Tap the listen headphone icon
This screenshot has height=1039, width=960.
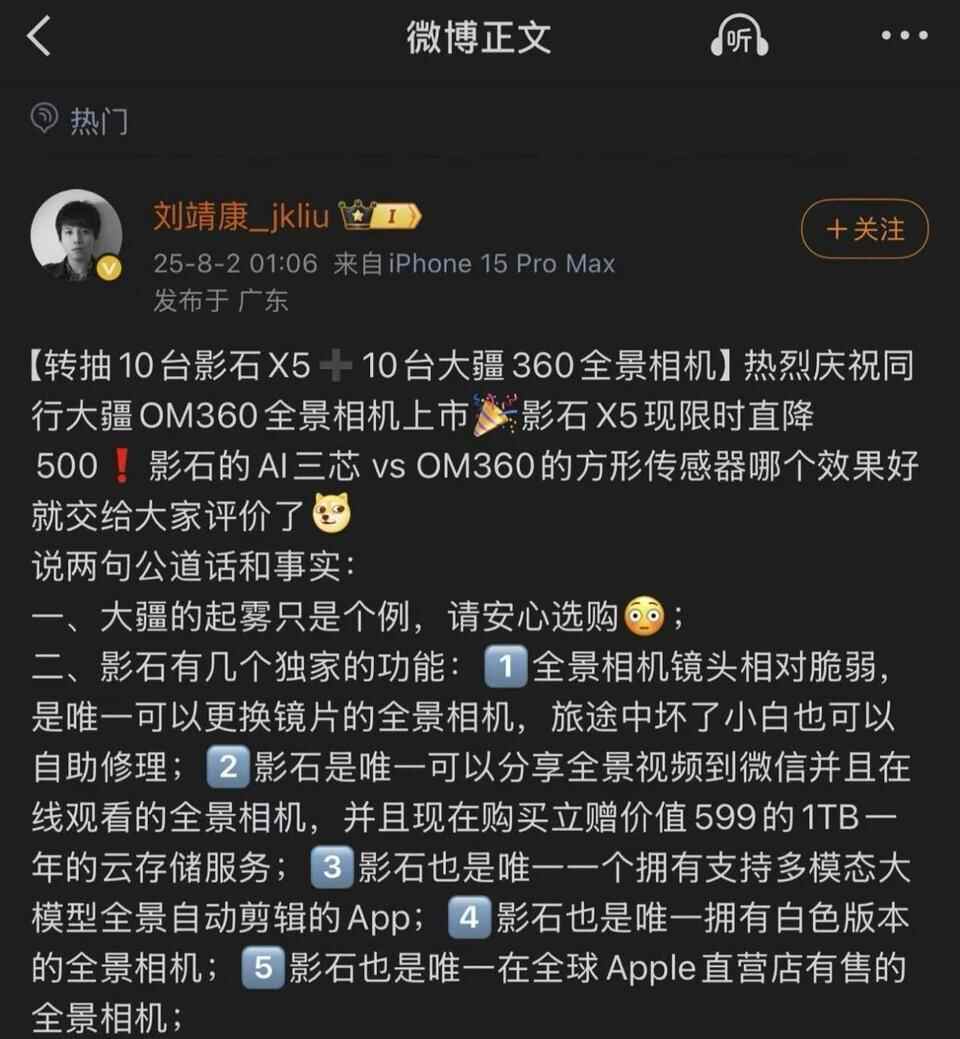click(x=738, y=39)
